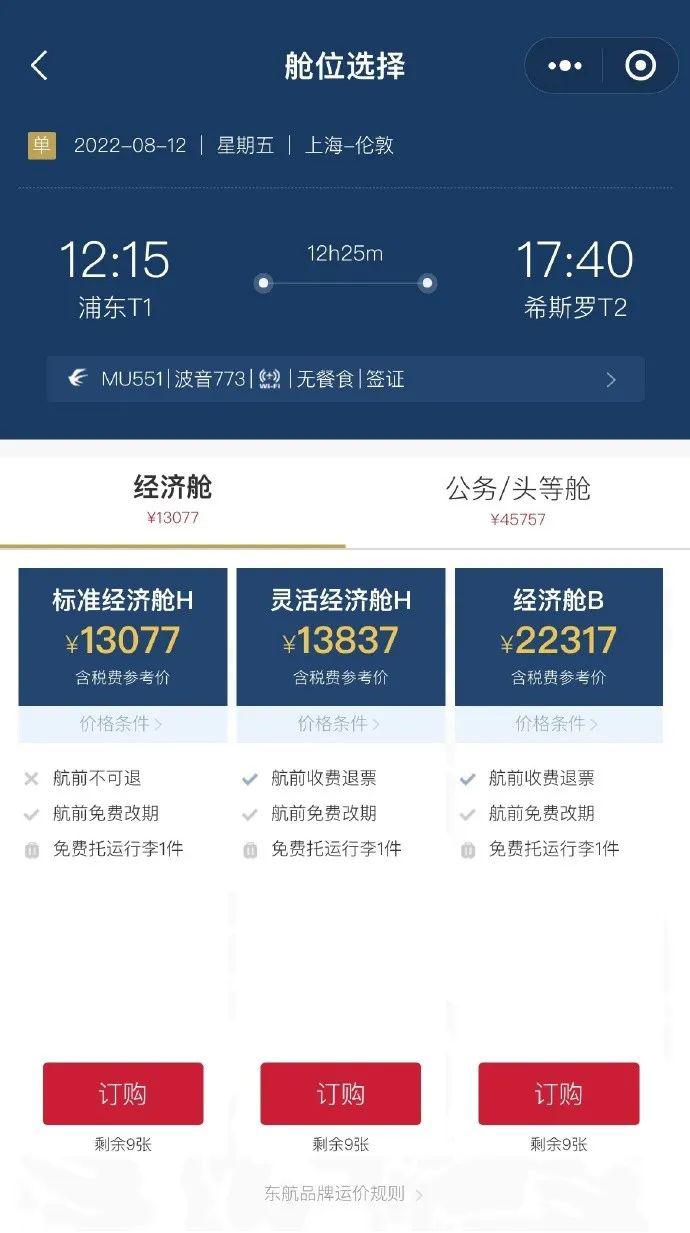Tap 订购 under 经济舱B
Viewport: 690px width, 1233px height.
[x=558, y=1093]
